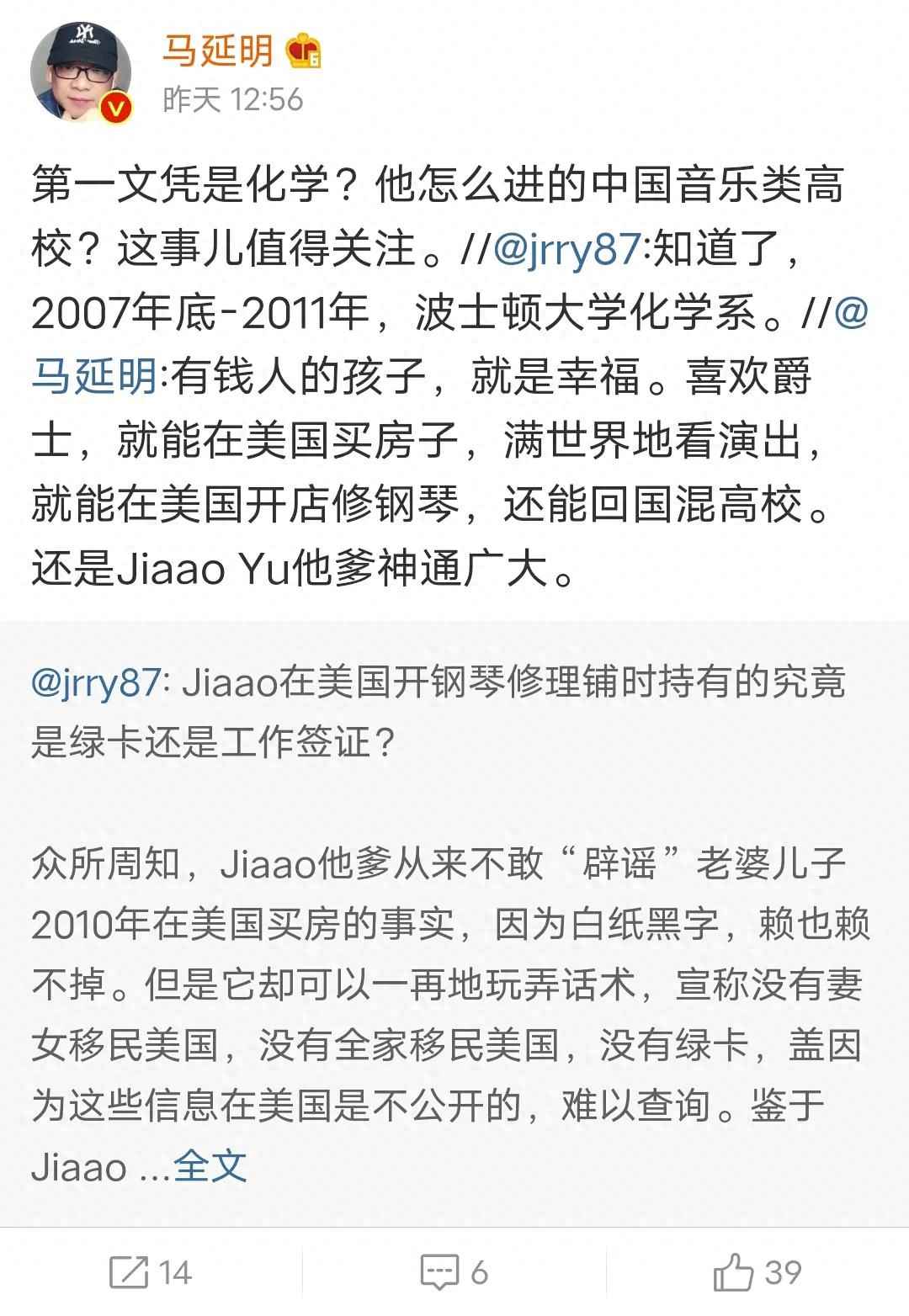Like this post with 39 likes
This screenshot has width=909, height=1316.
(757, 1271)
